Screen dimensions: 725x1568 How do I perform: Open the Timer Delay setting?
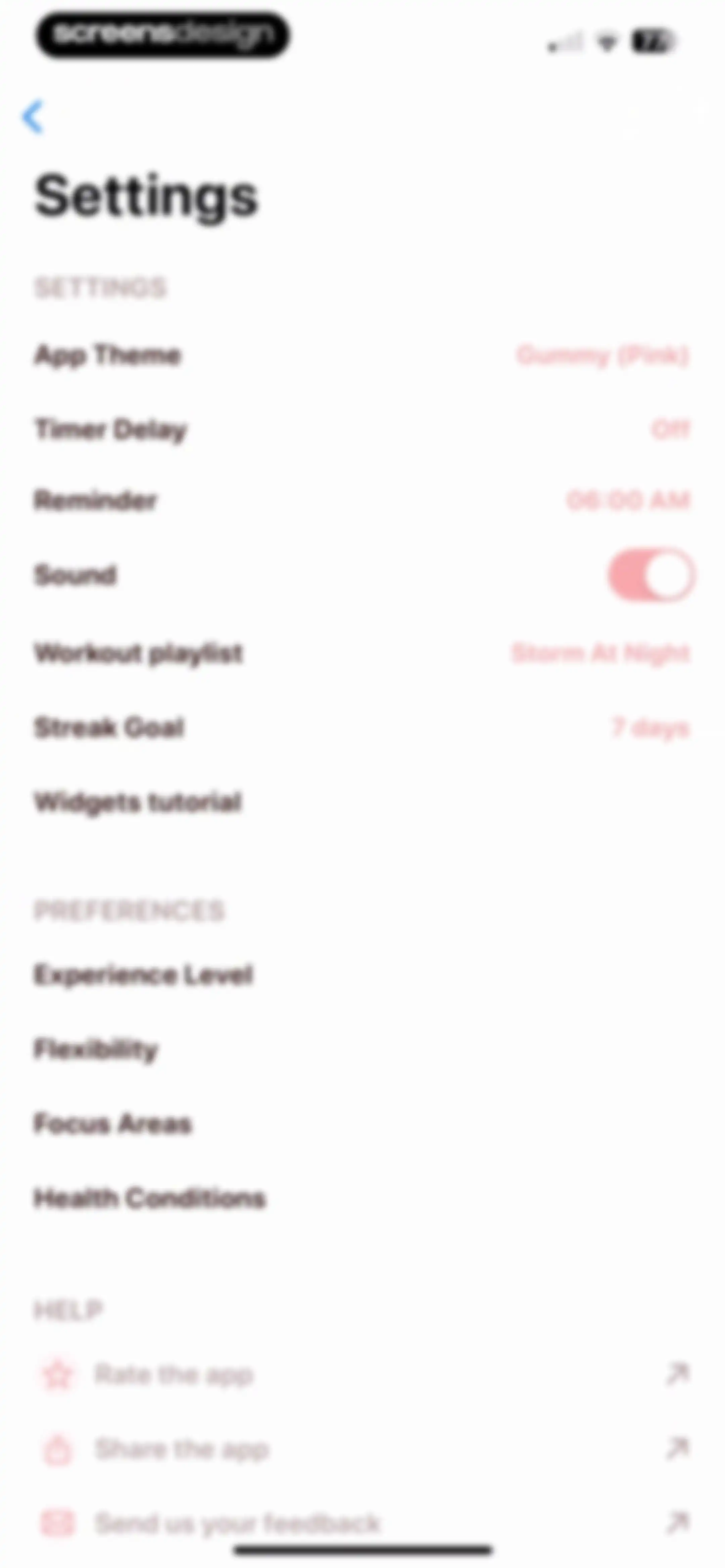362,429
